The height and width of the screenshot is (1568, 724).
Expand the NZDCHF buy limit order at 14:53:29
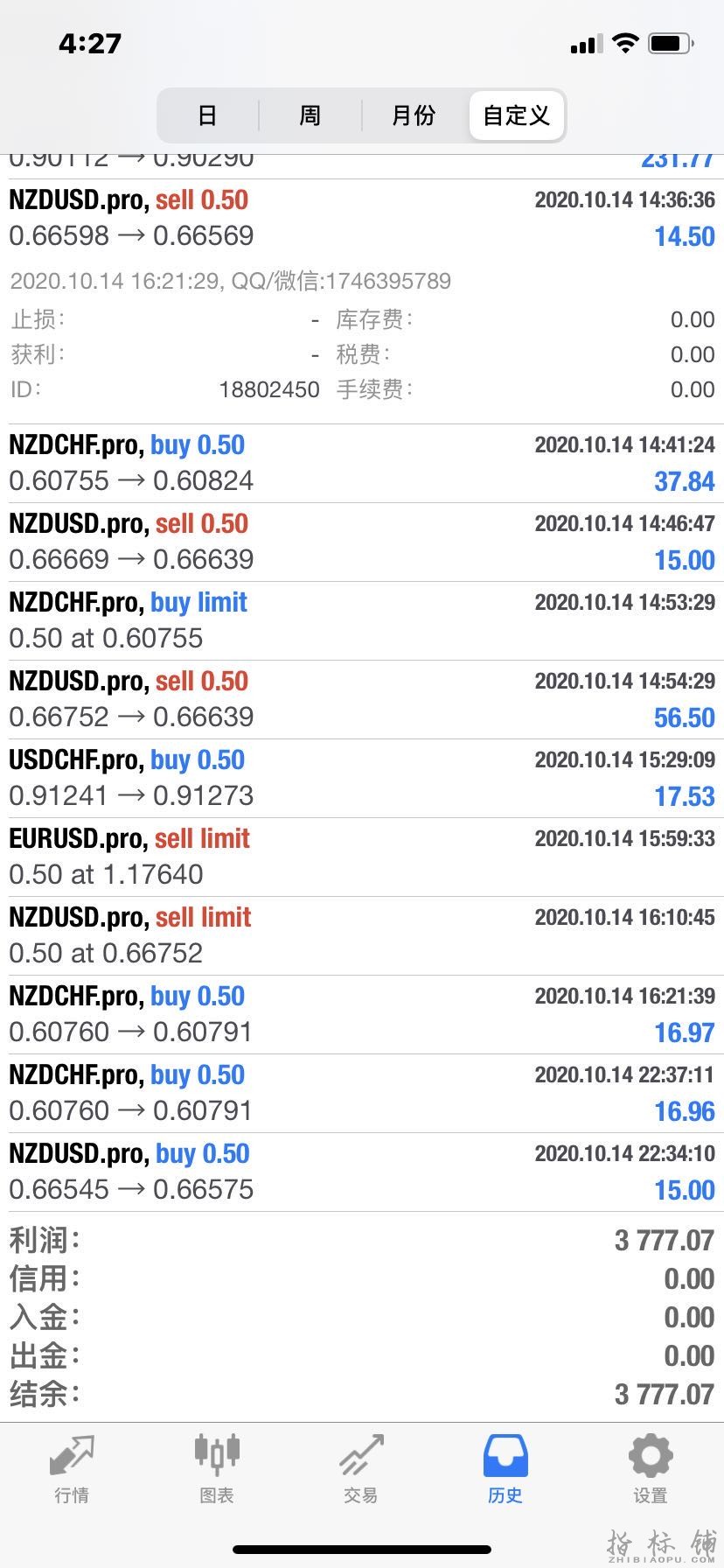click(x=362, y=620)
